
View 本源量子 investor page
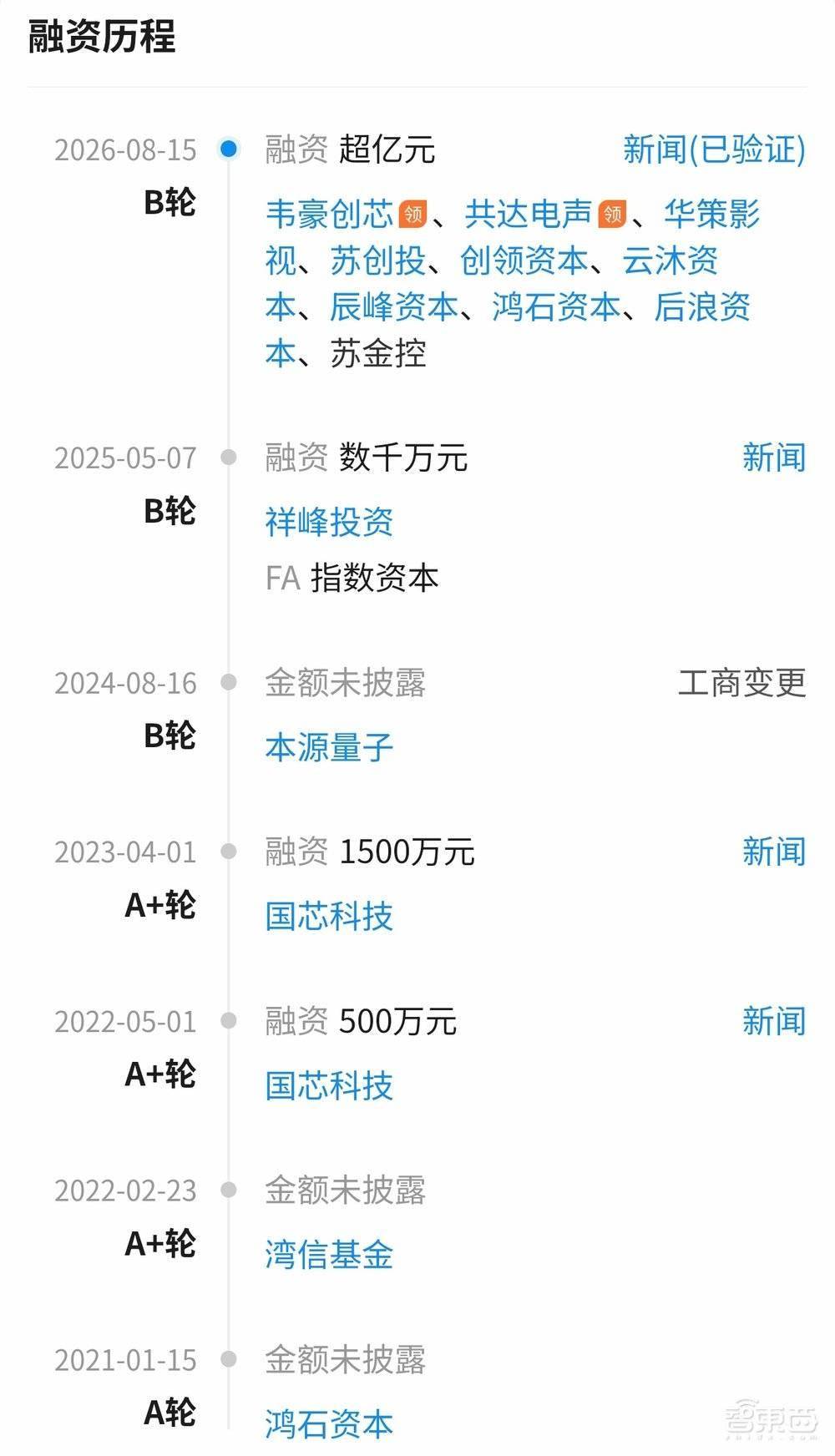click(x=329, y=748)
